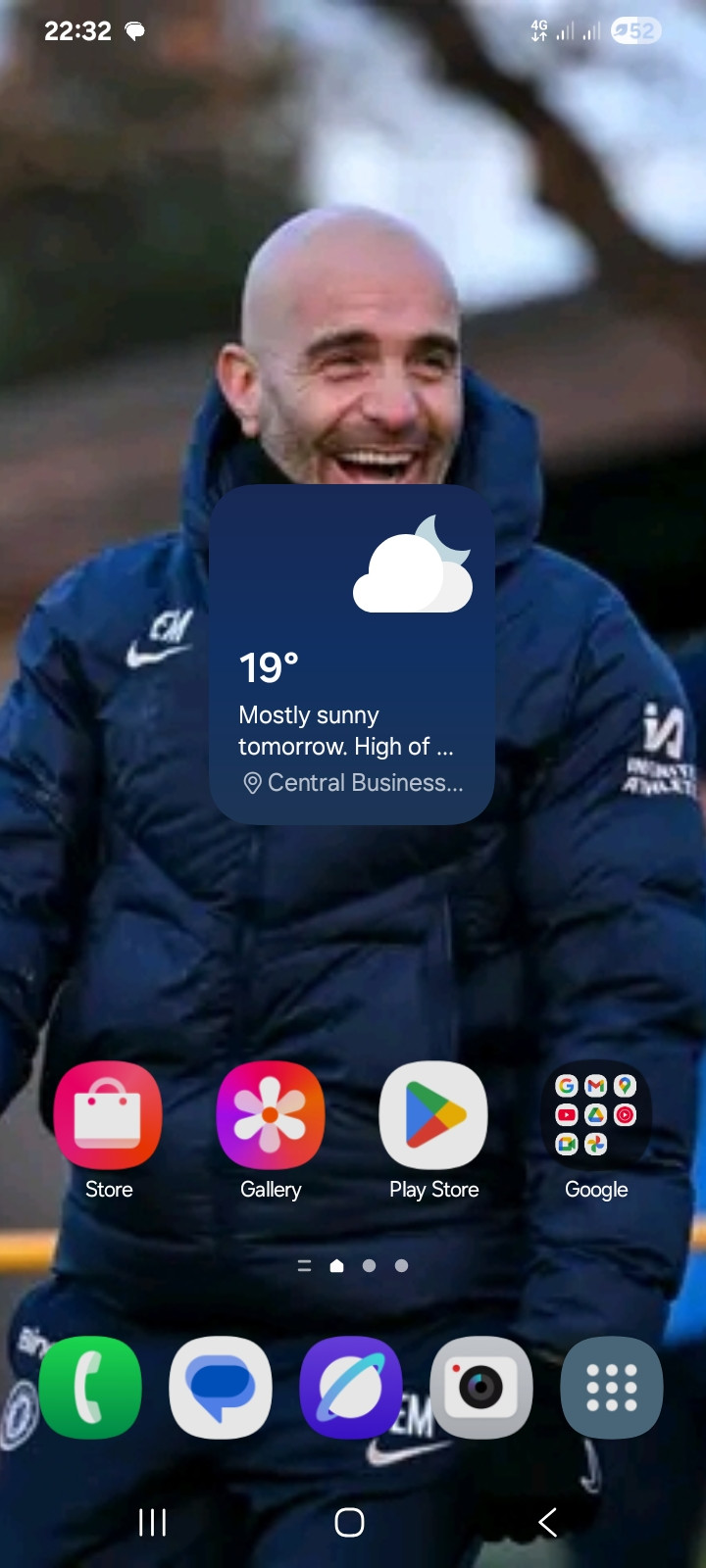Image resolution: width=706 pixels, height=1568 pixels.
Task: Open the weather widget
Action: coord(351,655)
